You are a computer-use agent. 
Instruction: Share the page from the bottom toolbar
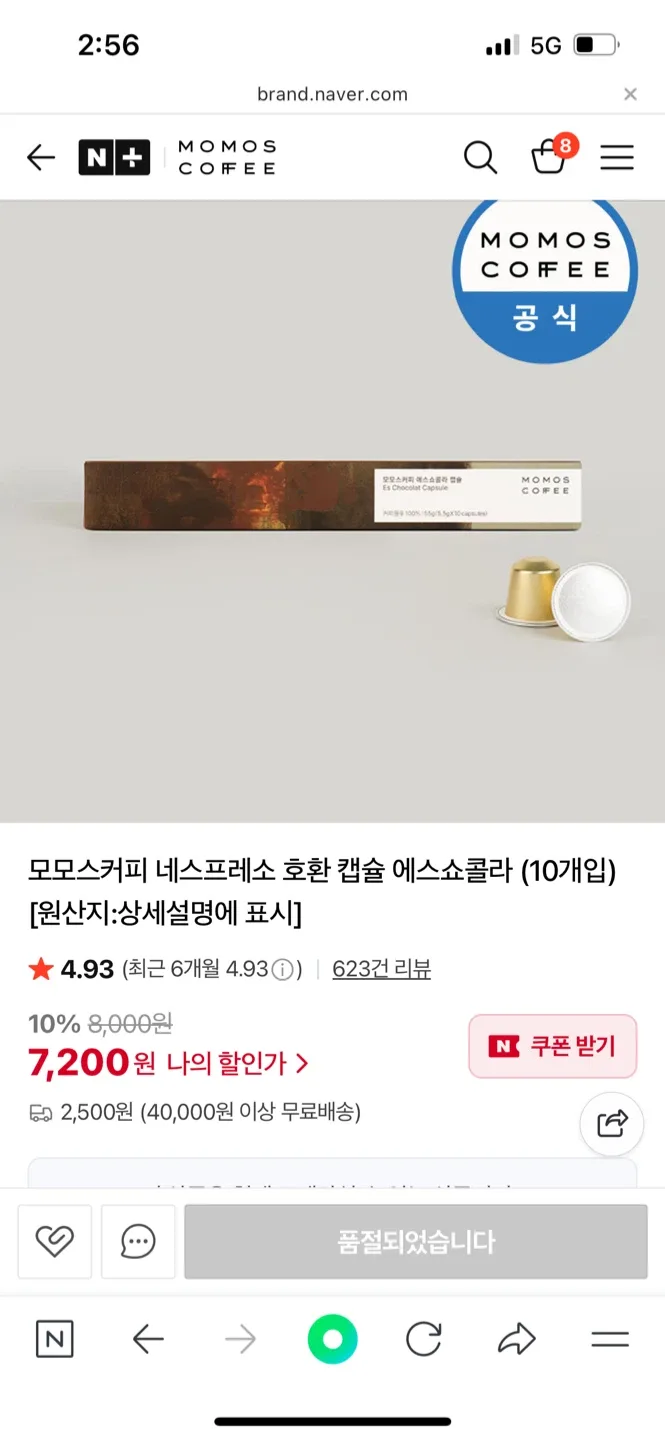[517, 1339]
